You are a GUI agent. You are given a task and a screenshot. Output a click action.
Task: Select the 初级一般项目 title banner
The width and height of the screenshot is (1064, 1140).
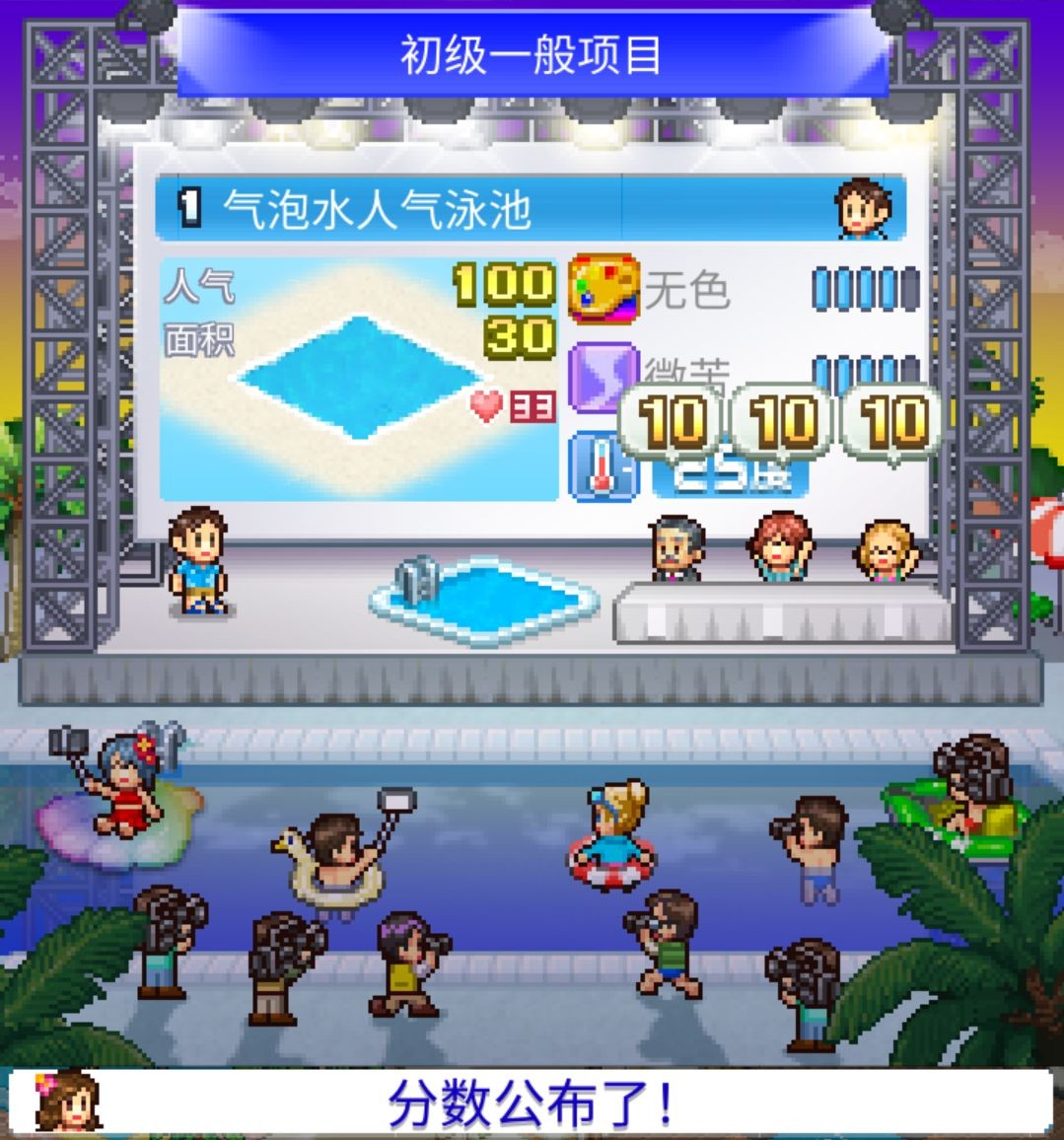[532, 56]
